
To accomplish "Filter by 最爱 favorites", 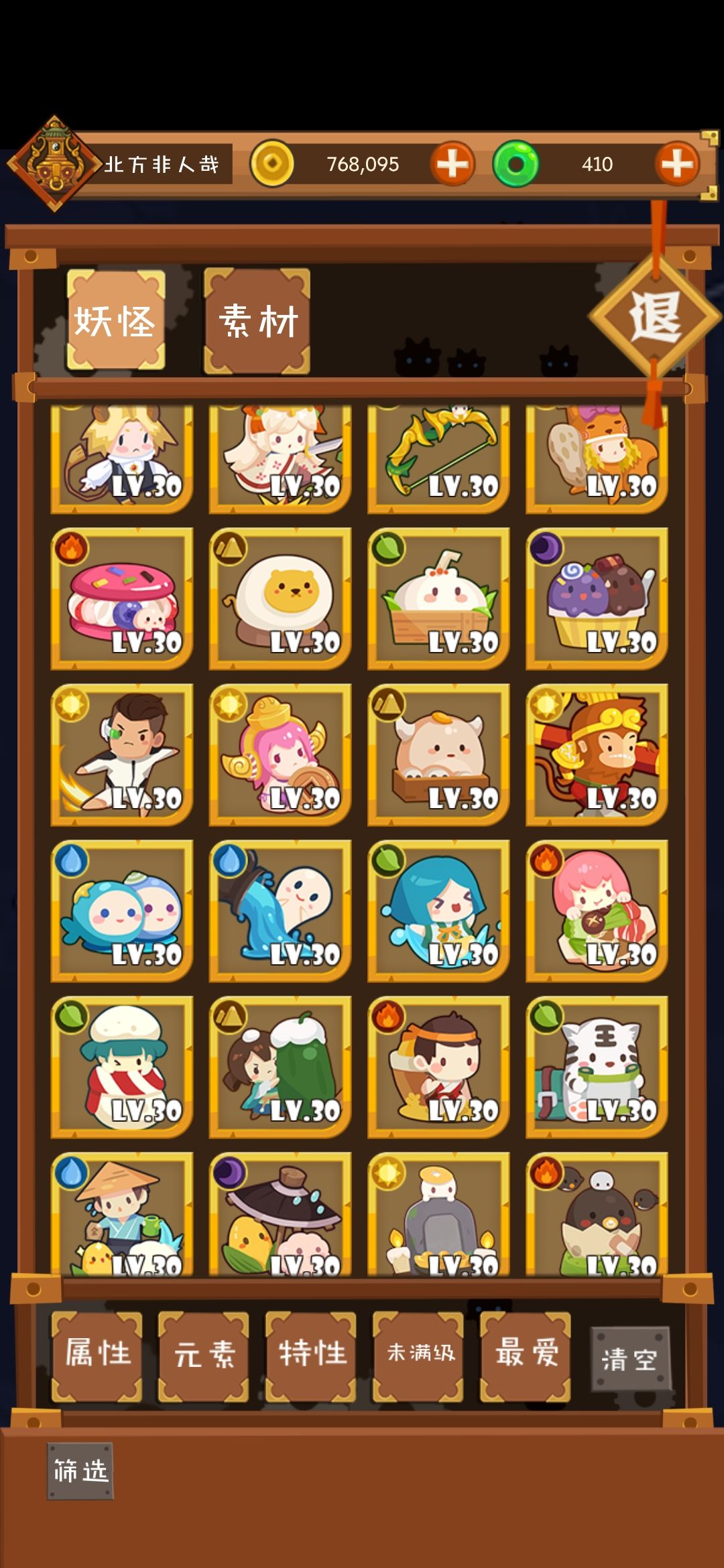I will point(526,1357).
